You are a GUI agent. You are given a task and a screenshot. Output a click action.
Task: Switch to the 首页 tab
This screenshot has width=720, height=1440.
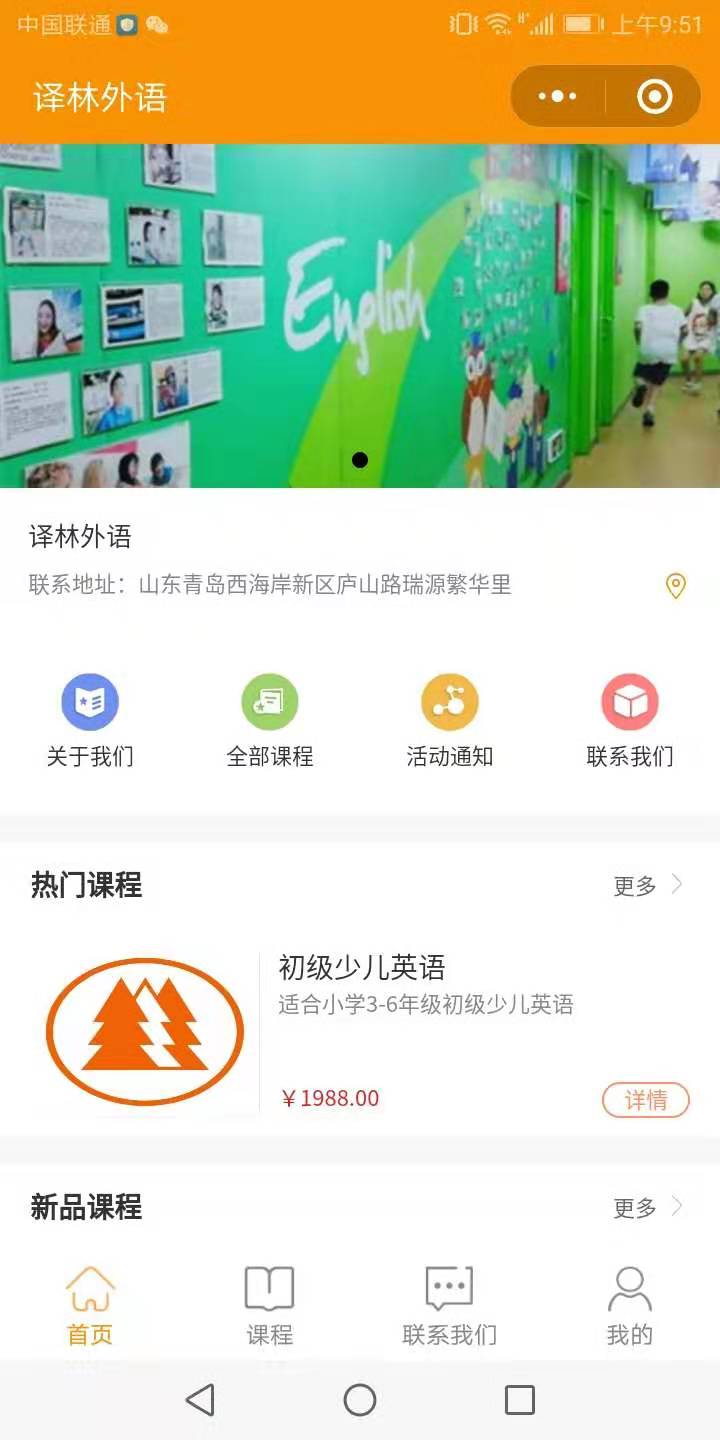pos(90,1305)
